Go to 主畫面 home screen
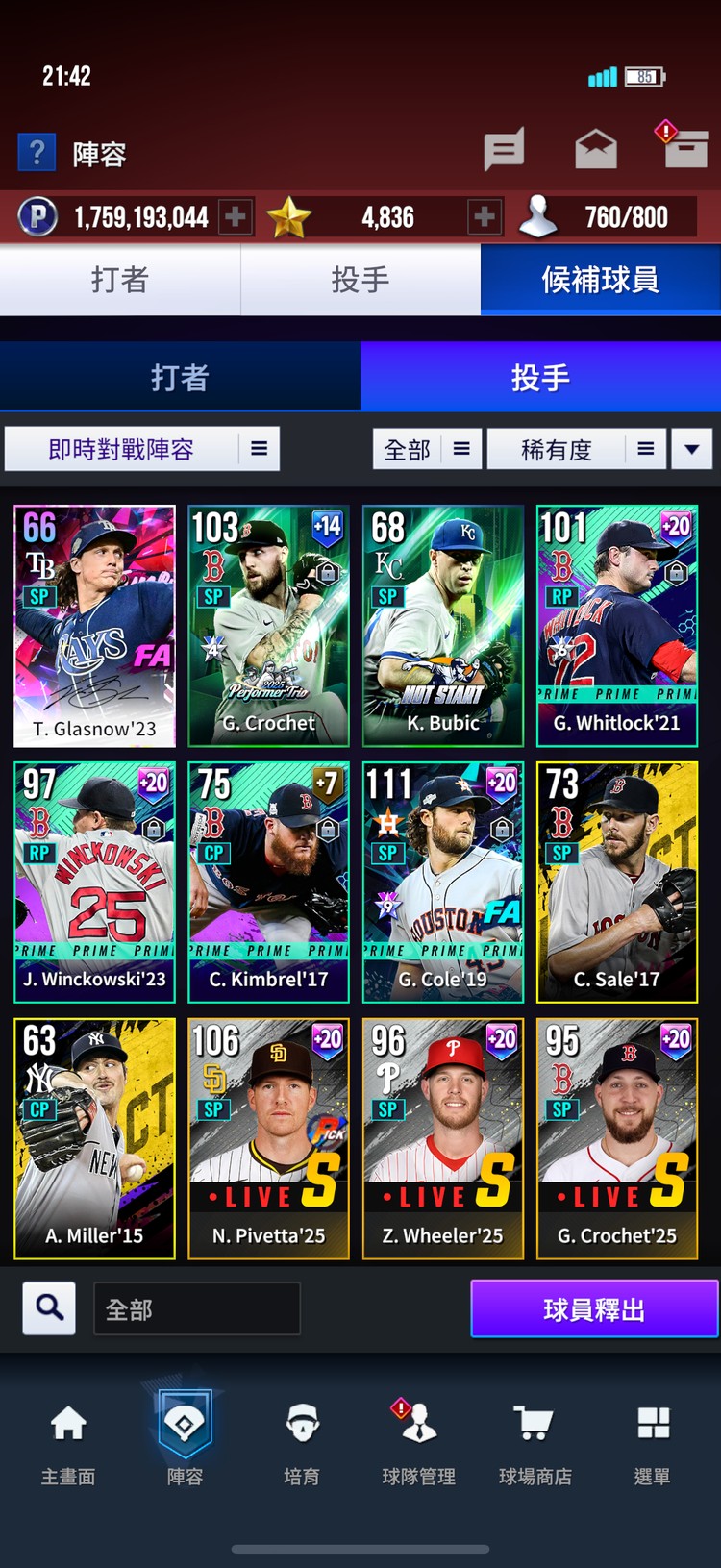The image size is (721, 1568). click(68, 1442)
